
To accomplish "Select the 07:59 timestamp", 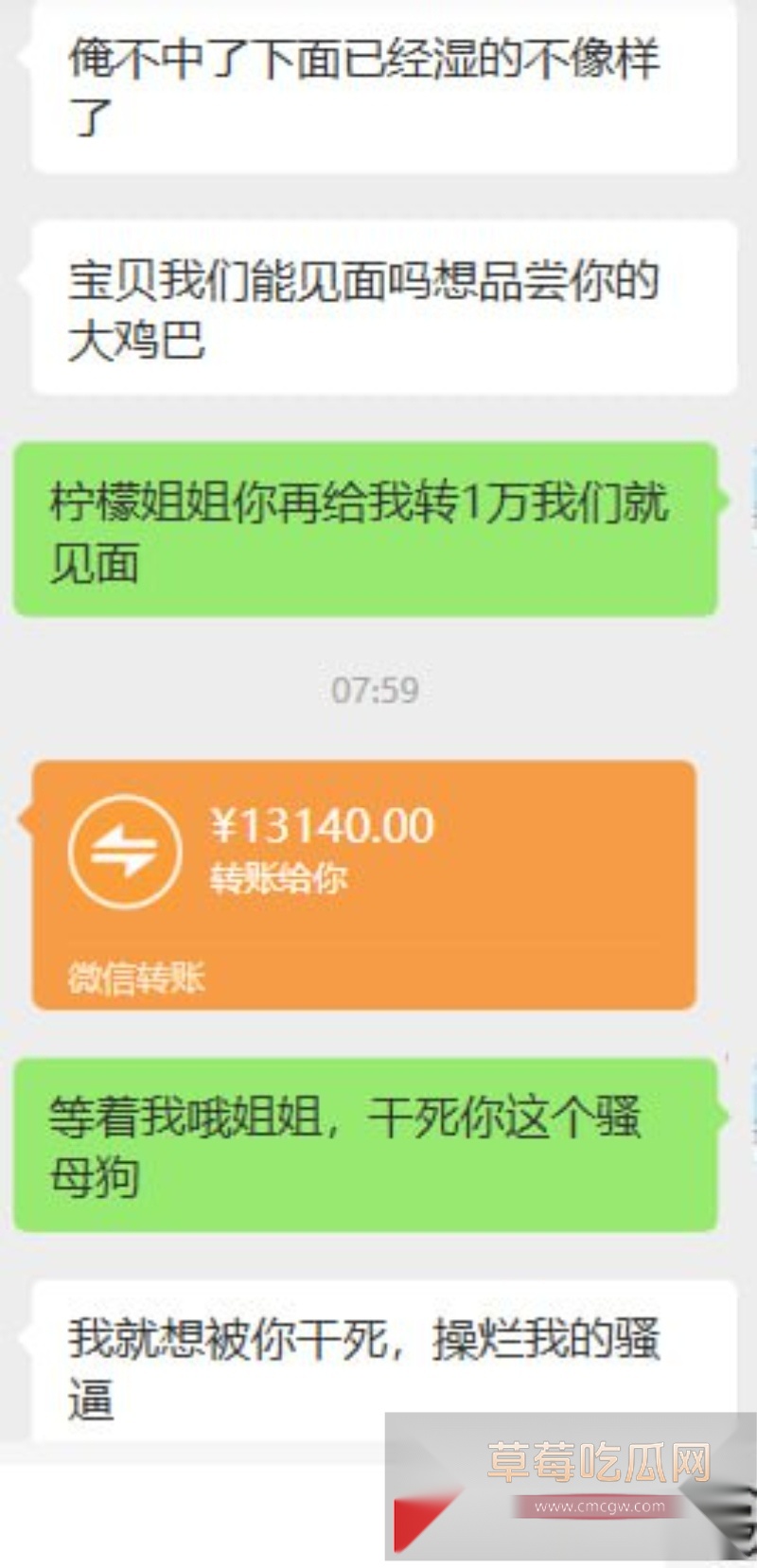I will (374, 691).
